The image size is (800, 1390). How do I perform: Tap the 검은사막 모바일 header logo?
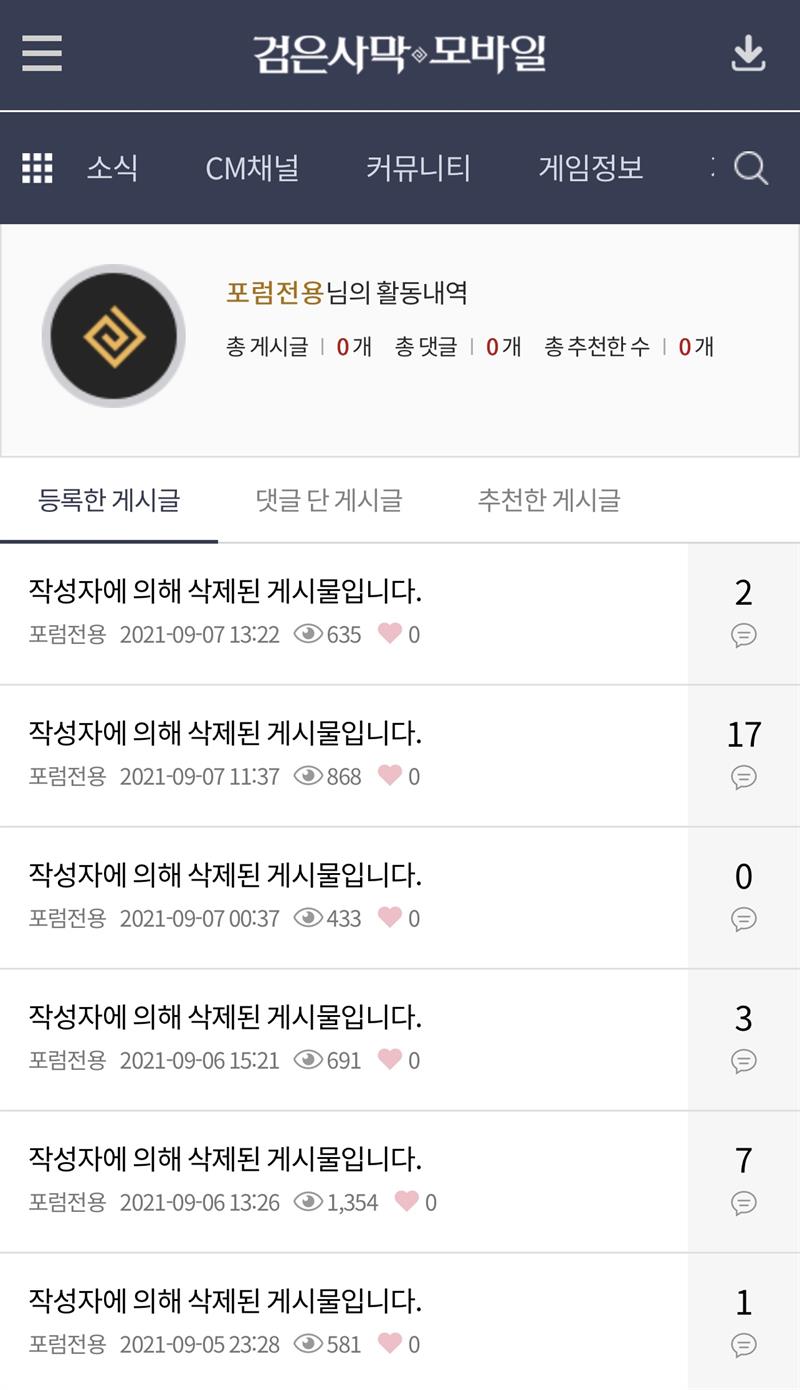point(399,53)
